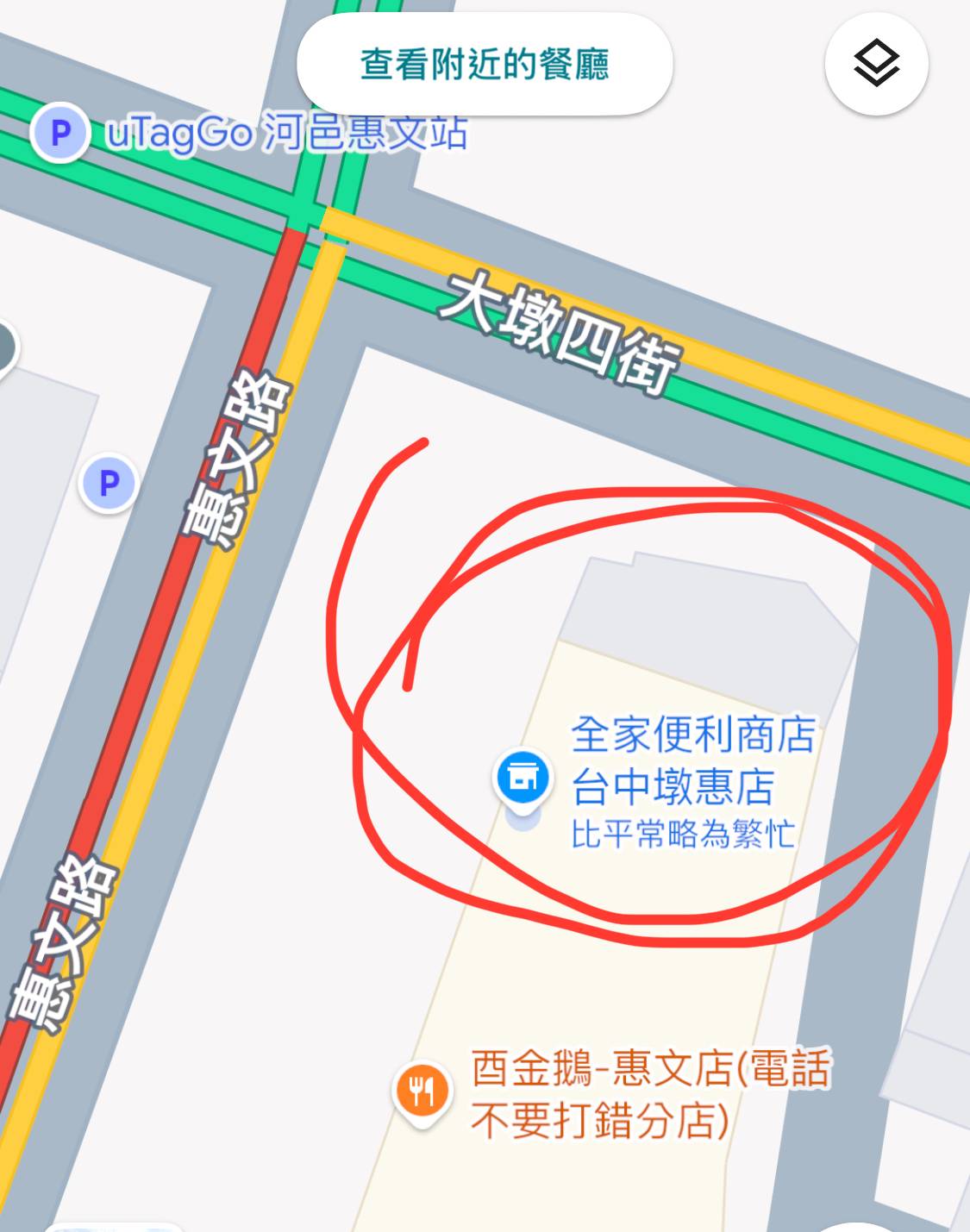Open the 酉金鵝-惠文店 restaurant marker

(422, 1091)
